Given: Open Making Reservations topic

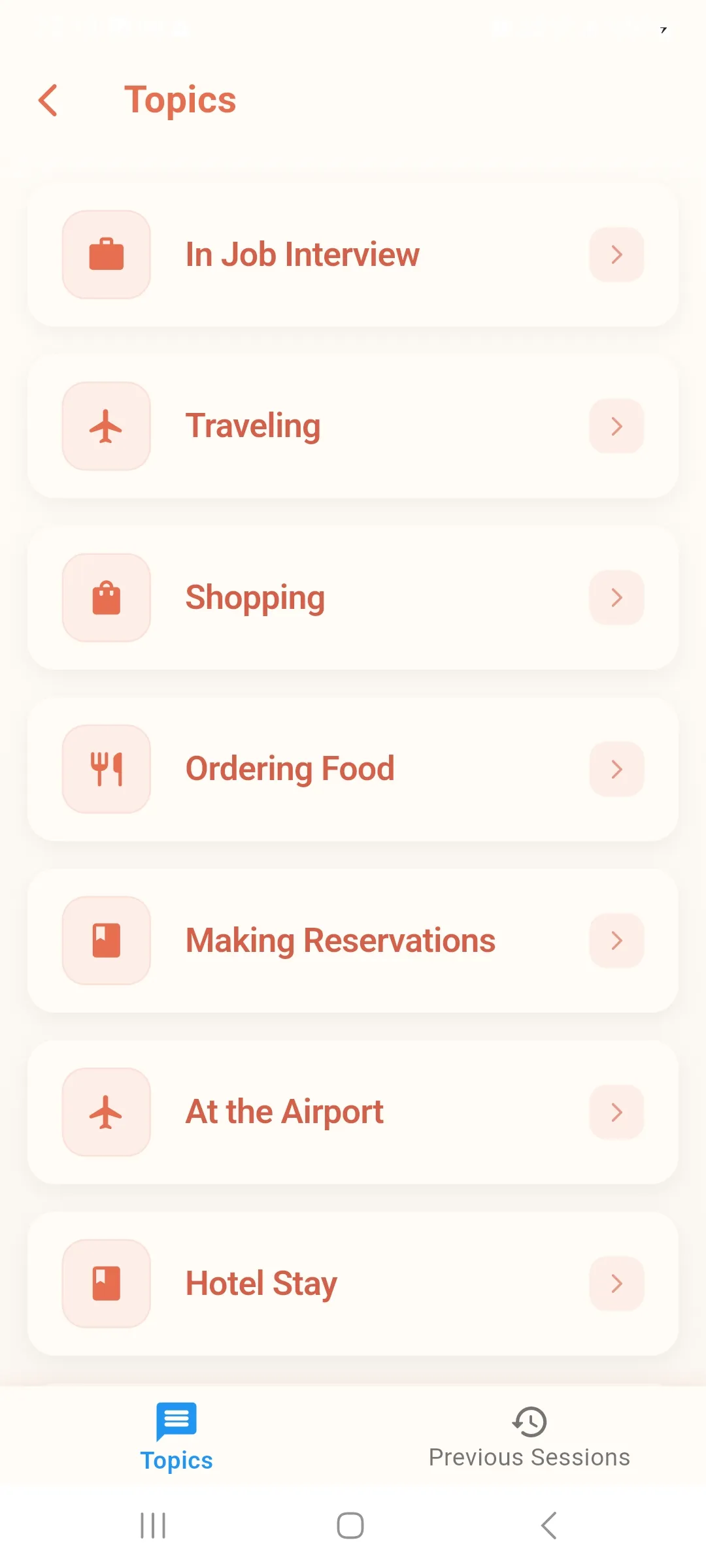Looking at the screenshot, I should [x=353, y=941].
